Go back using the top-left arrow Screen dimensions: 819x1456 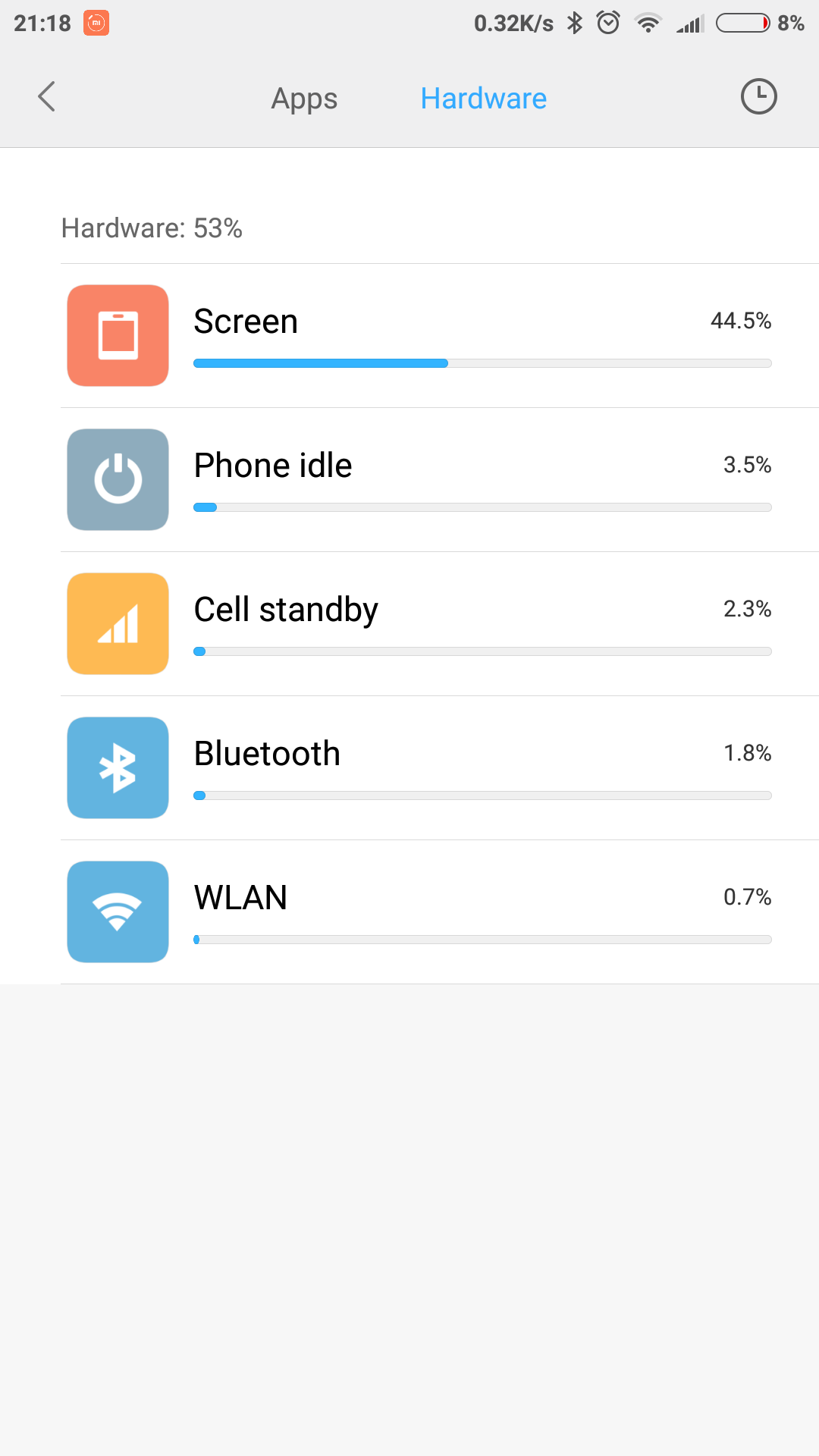[47, 97]
